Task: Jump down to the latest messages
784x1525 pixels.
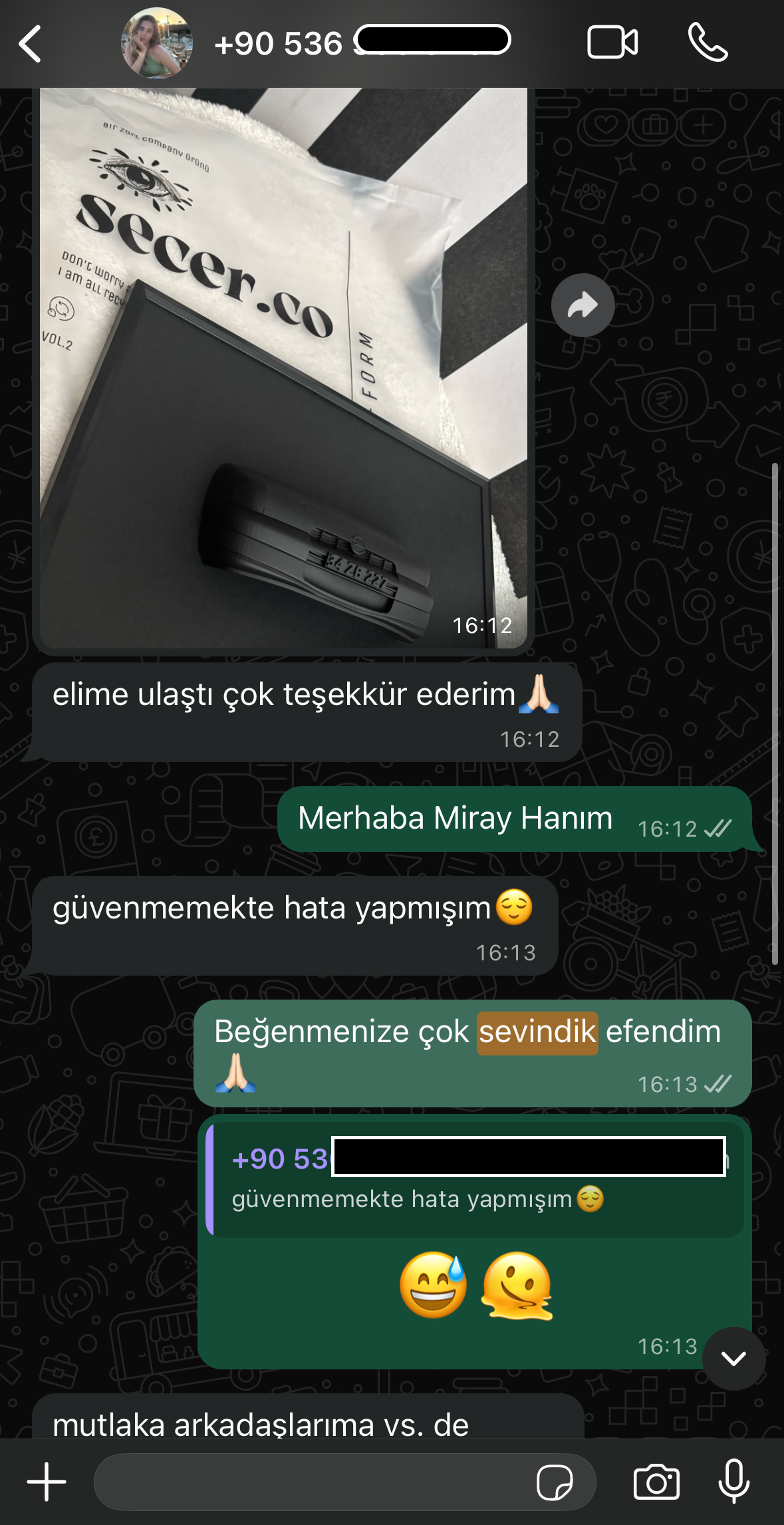Action: click(x=733, y=1359)
